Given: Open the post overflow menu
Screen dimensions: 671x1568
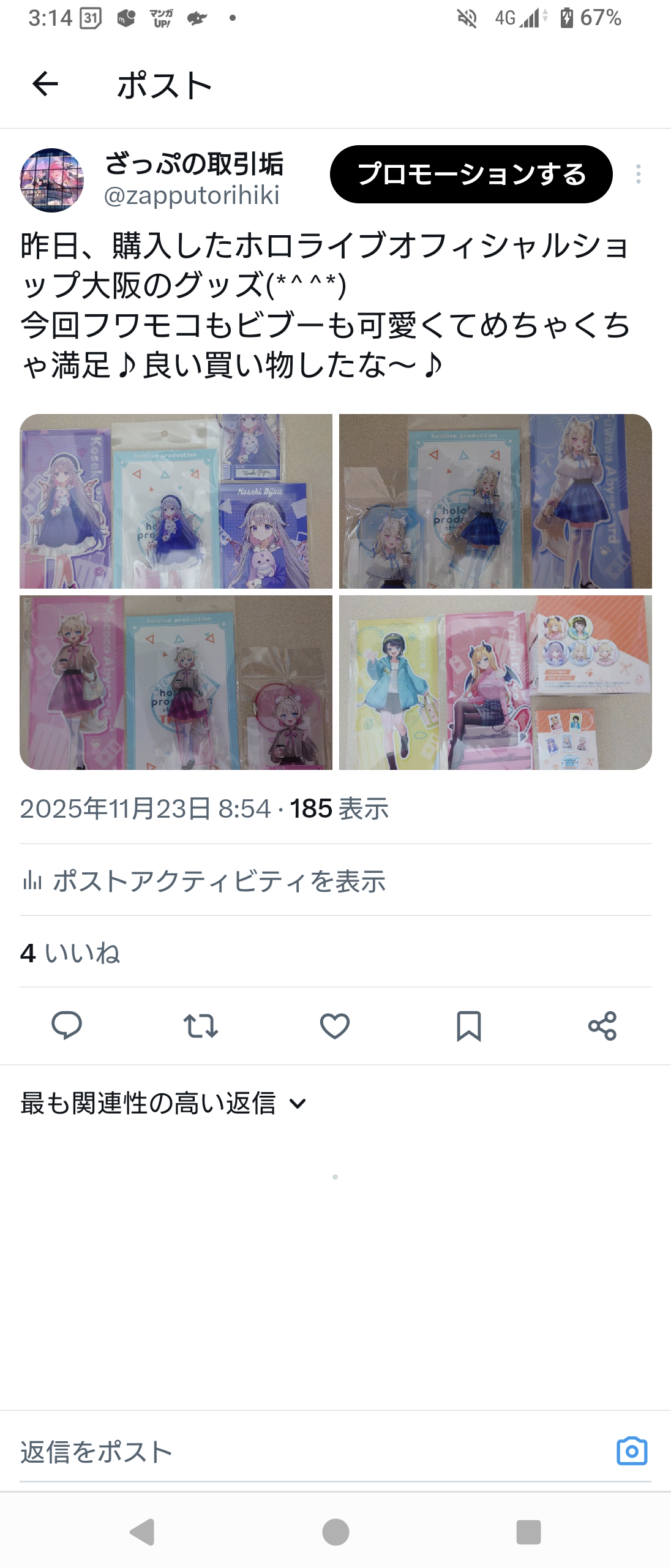Looking at the screenshot, I should [x=638, y=175].
